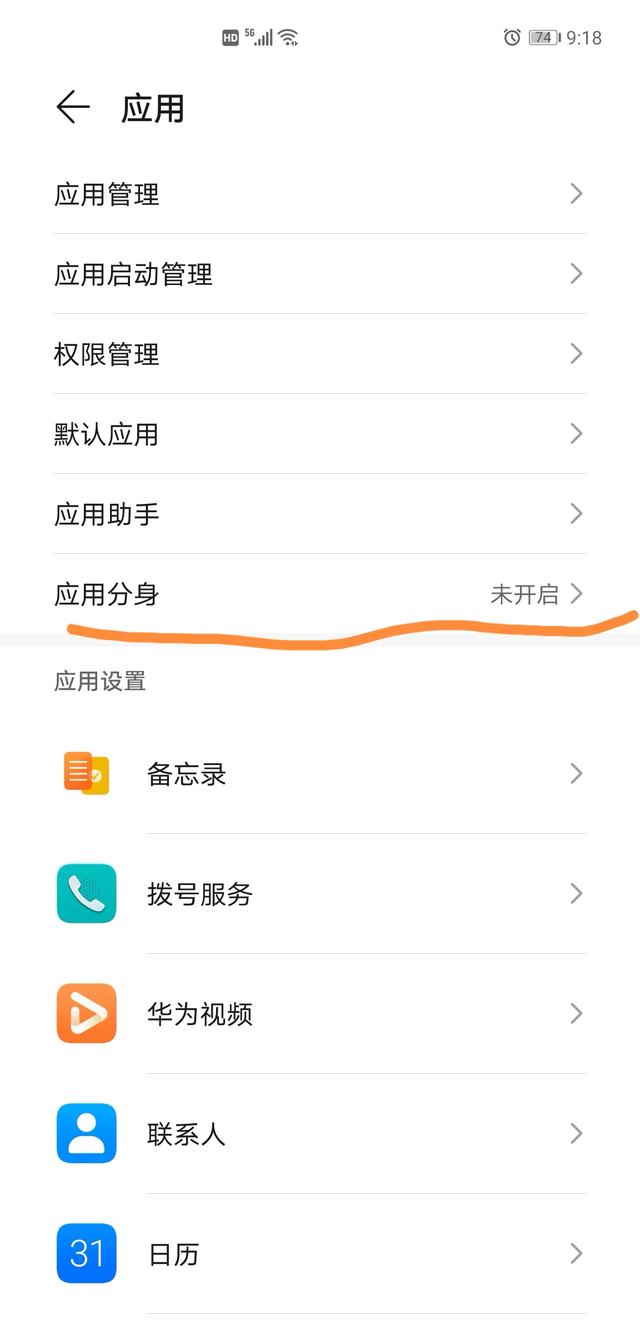
Task: Open 日历 app settings
Action: (x=320, y=1254)
